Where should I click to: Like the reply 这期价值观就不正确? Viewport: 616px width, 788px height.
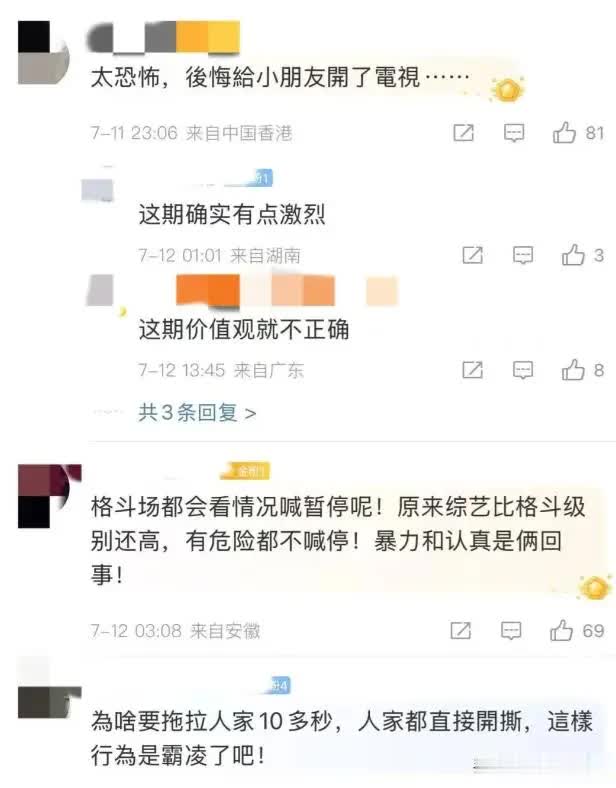click(573, 370)
